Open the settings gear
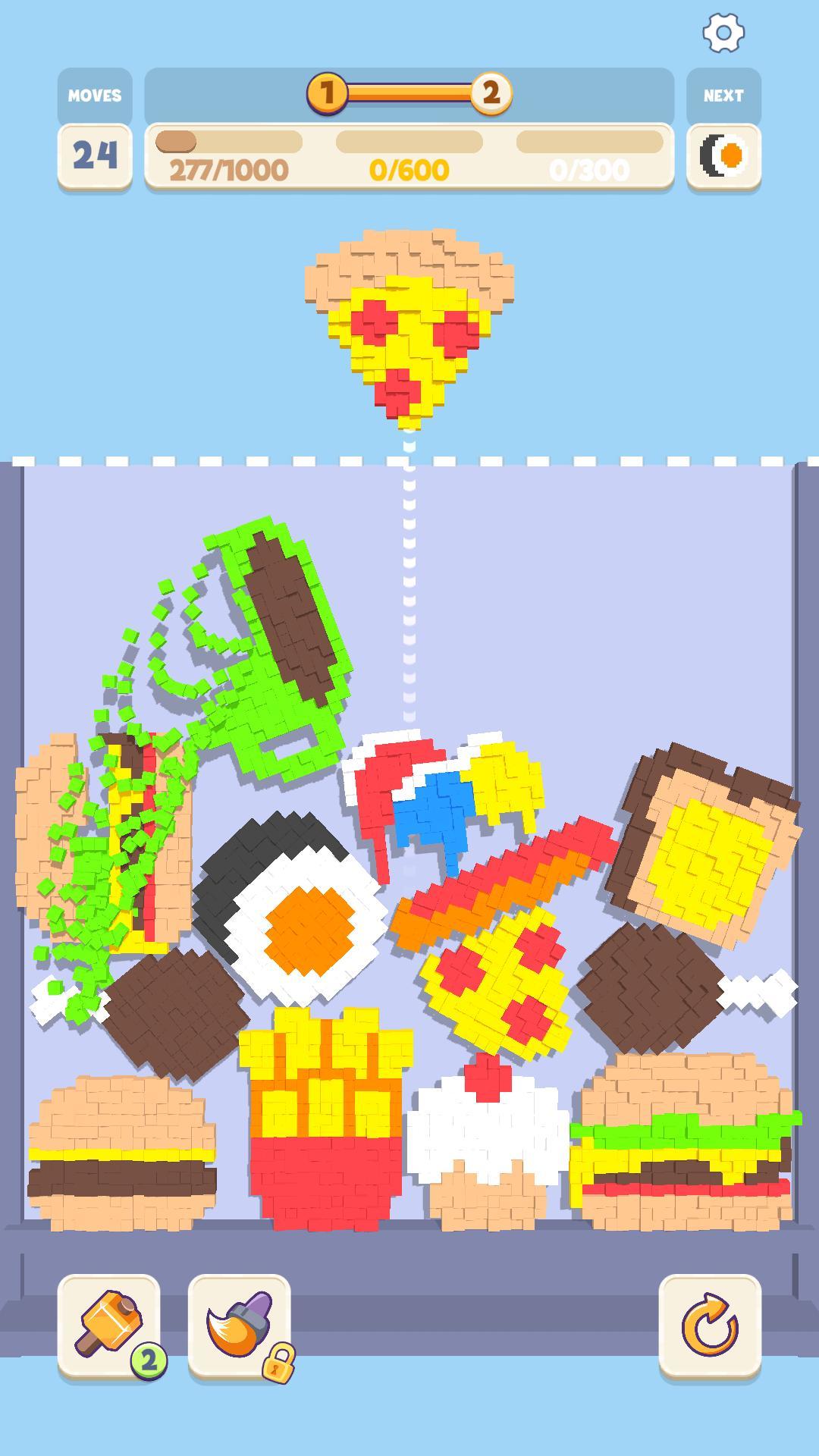 (723, 33)
